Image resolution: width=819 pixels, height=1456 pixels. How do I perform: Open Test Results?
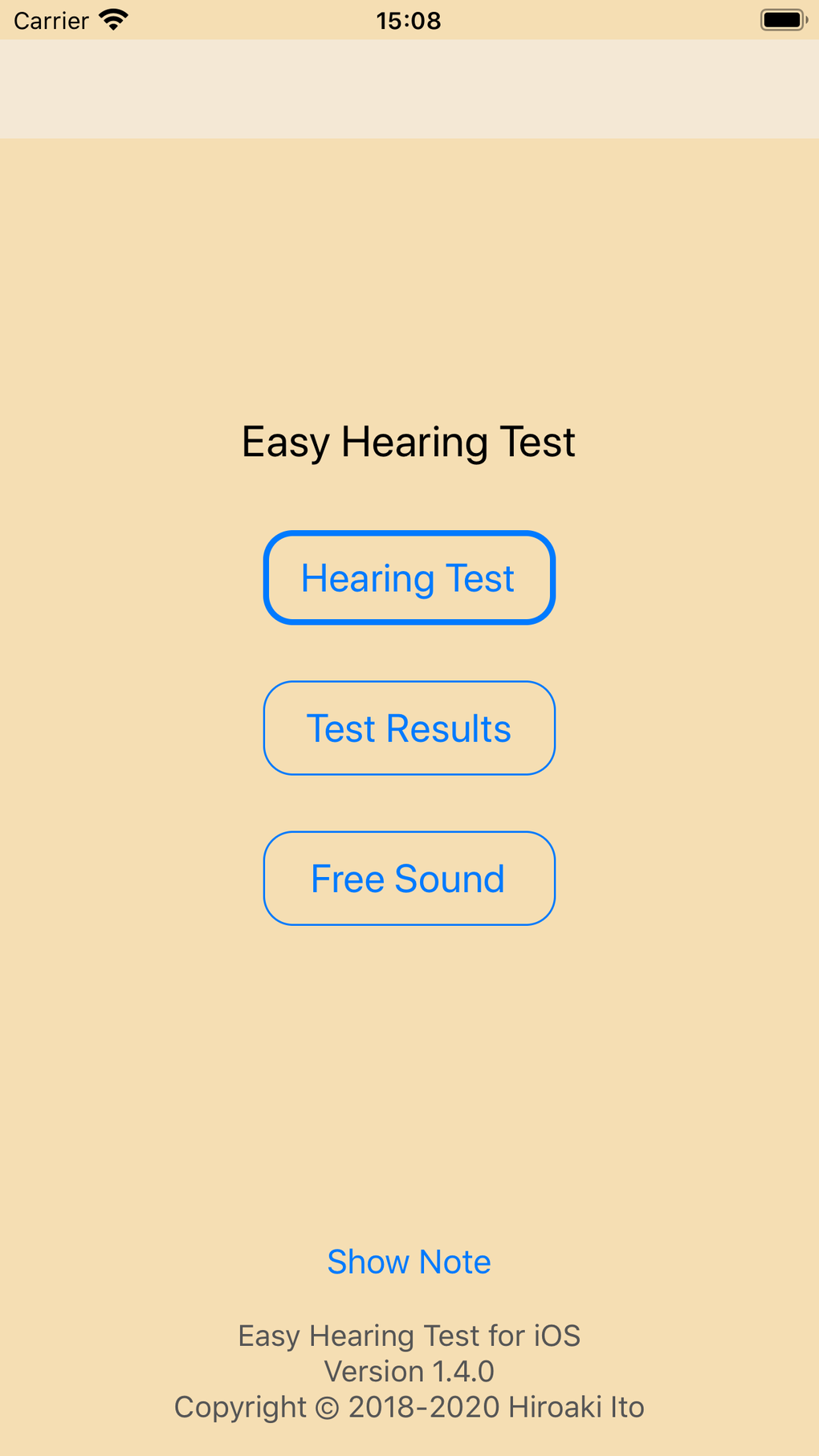point(409,728)
